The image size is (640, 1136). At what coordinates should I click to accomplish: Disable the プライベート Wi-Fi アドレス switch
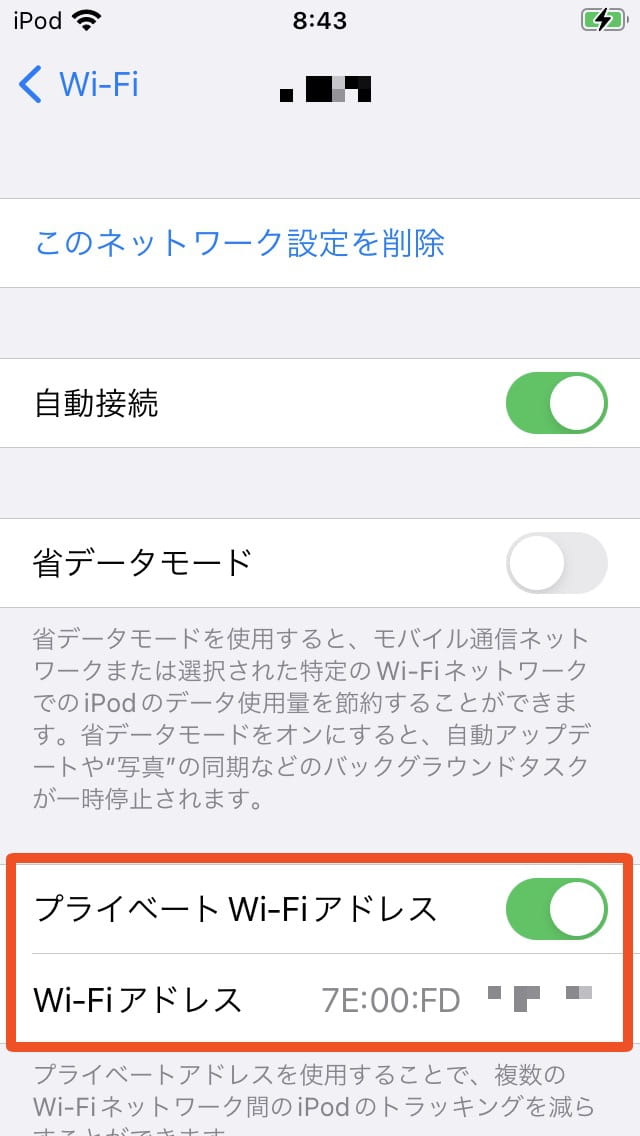(x=556, y=909)
